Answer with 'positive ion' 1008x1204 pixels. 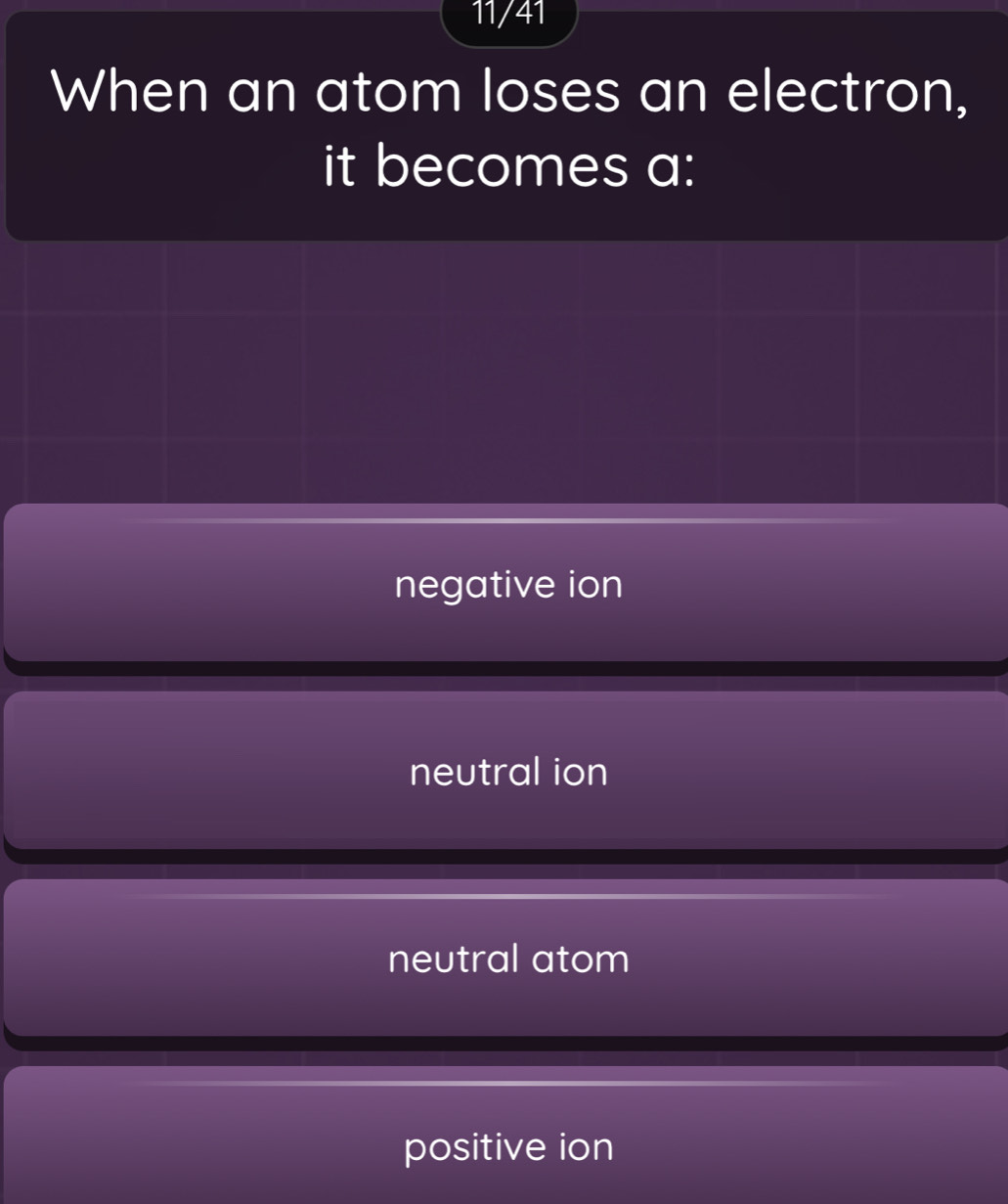pos(507,1144)
